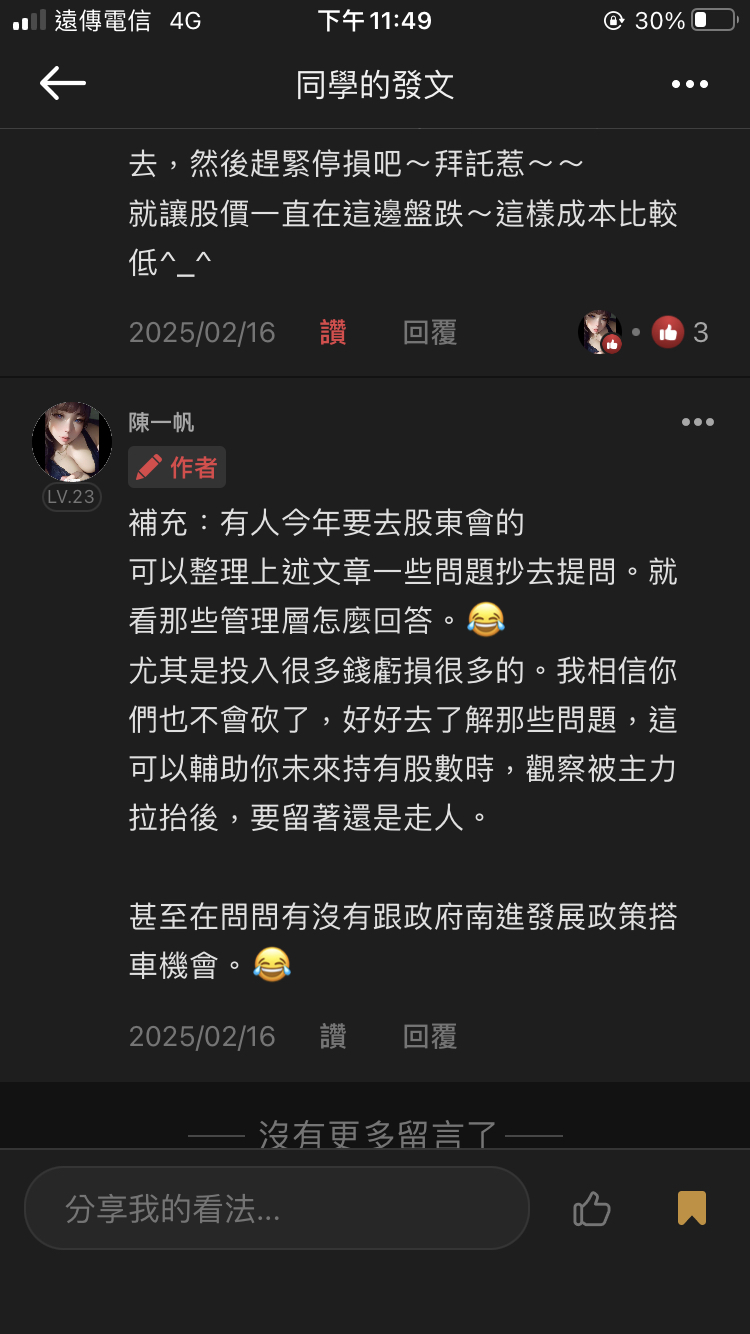Bookmark this post
The width and height of the screenshot is (750, 1334).
point(691,1208)
